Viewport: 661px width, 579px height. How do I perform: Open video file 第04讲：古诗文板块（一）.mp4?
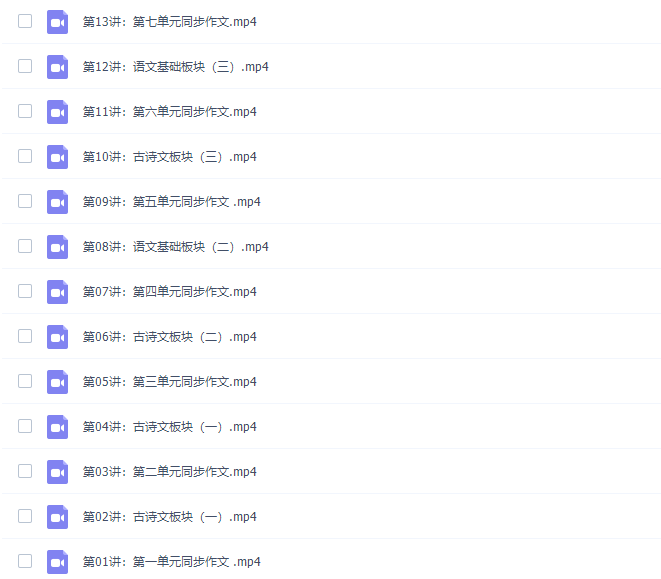(x=169, y=427)
